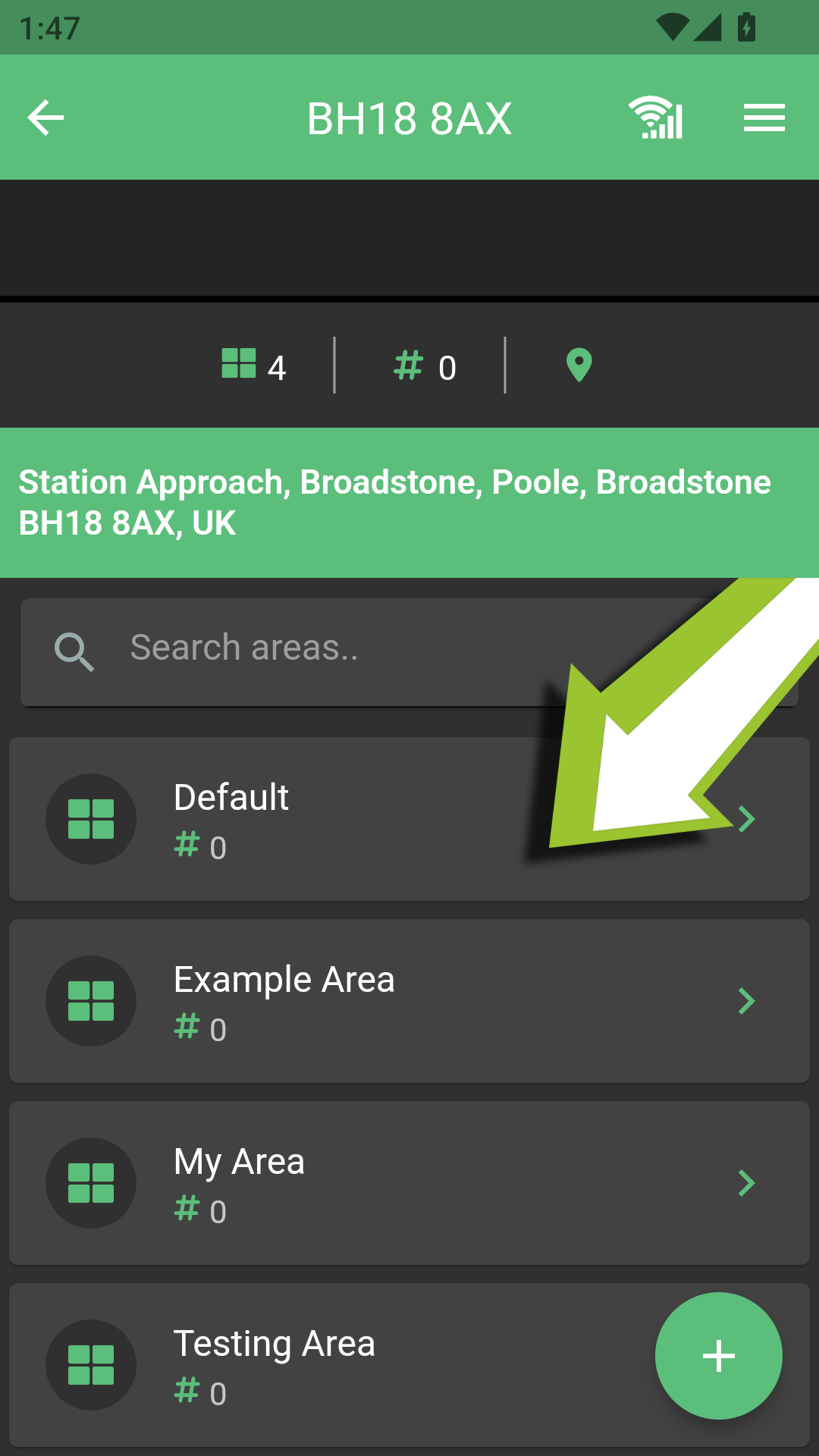The height and width of the screenshot is (1456, 819).
Task: Go back using the arrow
Action: (x=45, y=118)
